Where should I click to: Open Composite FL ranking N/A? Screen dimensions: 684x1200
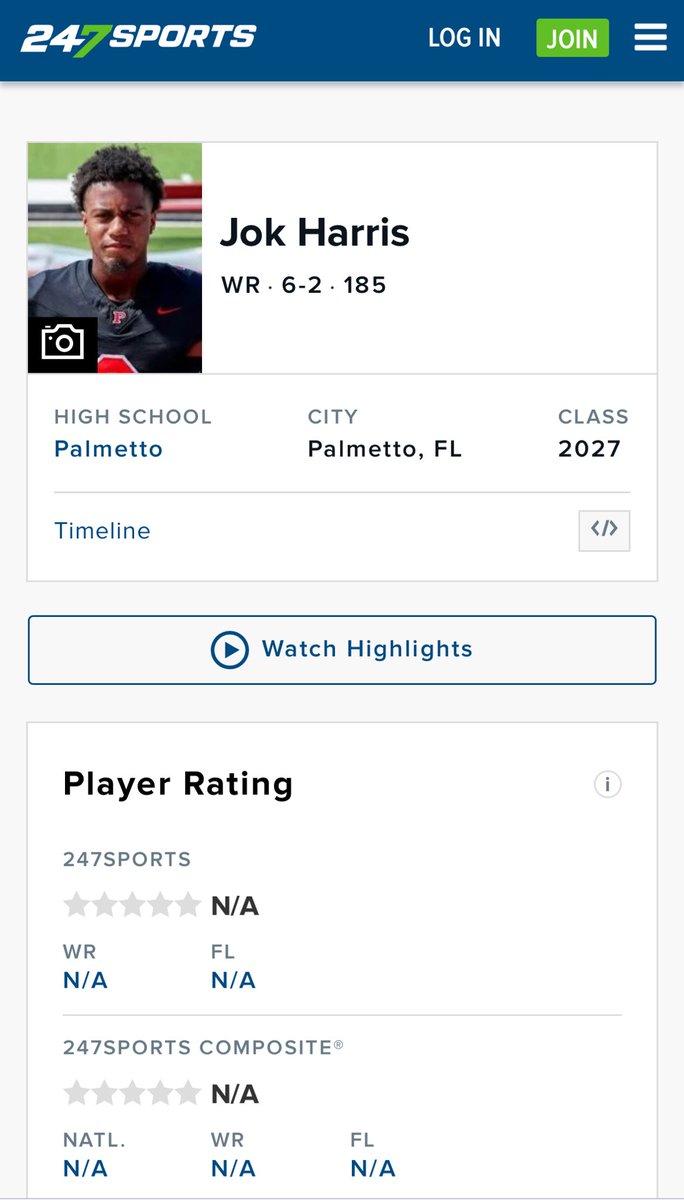click(373, 1168)
